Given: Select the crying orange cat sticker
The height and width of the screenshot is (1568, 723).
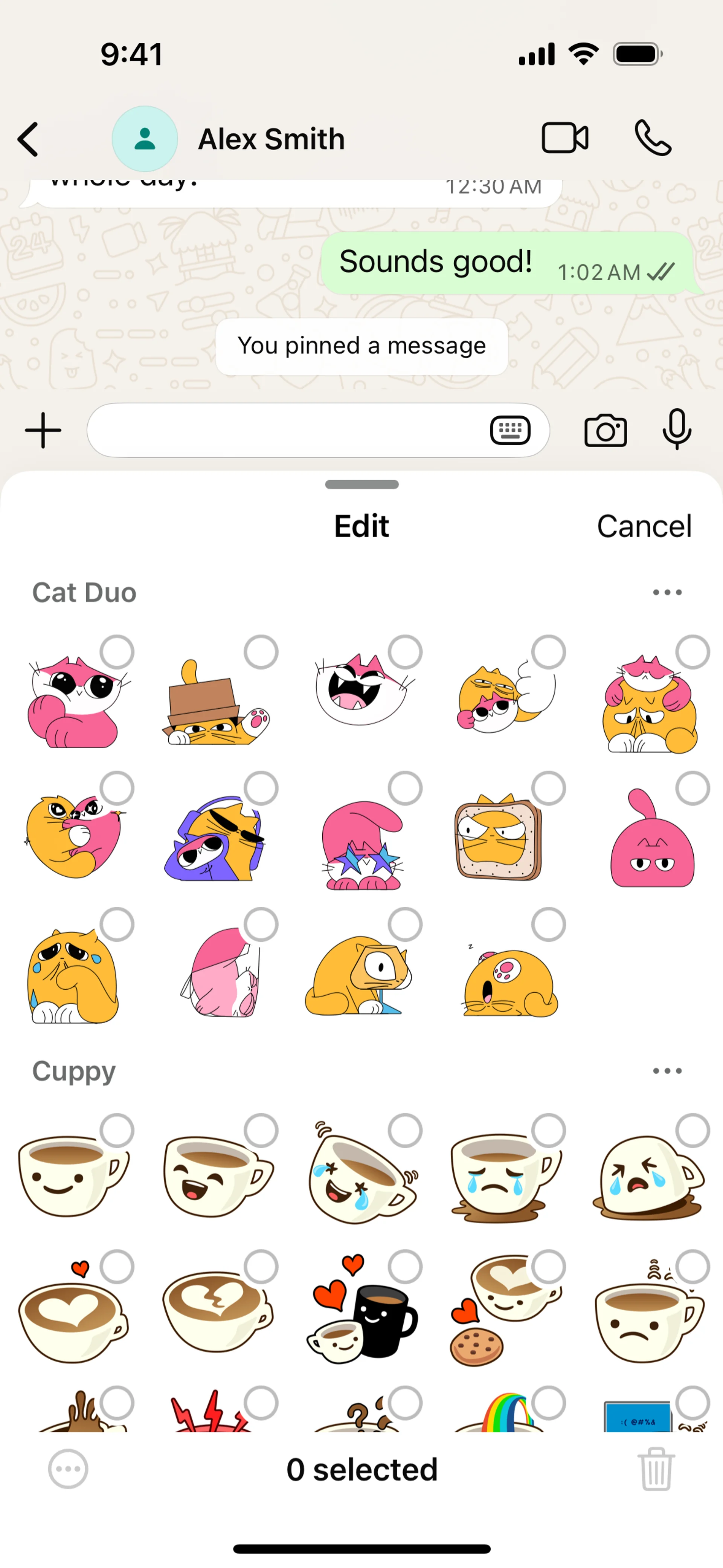Looking at the screenshot, I should pyautogui.click(x=117, y=925).
